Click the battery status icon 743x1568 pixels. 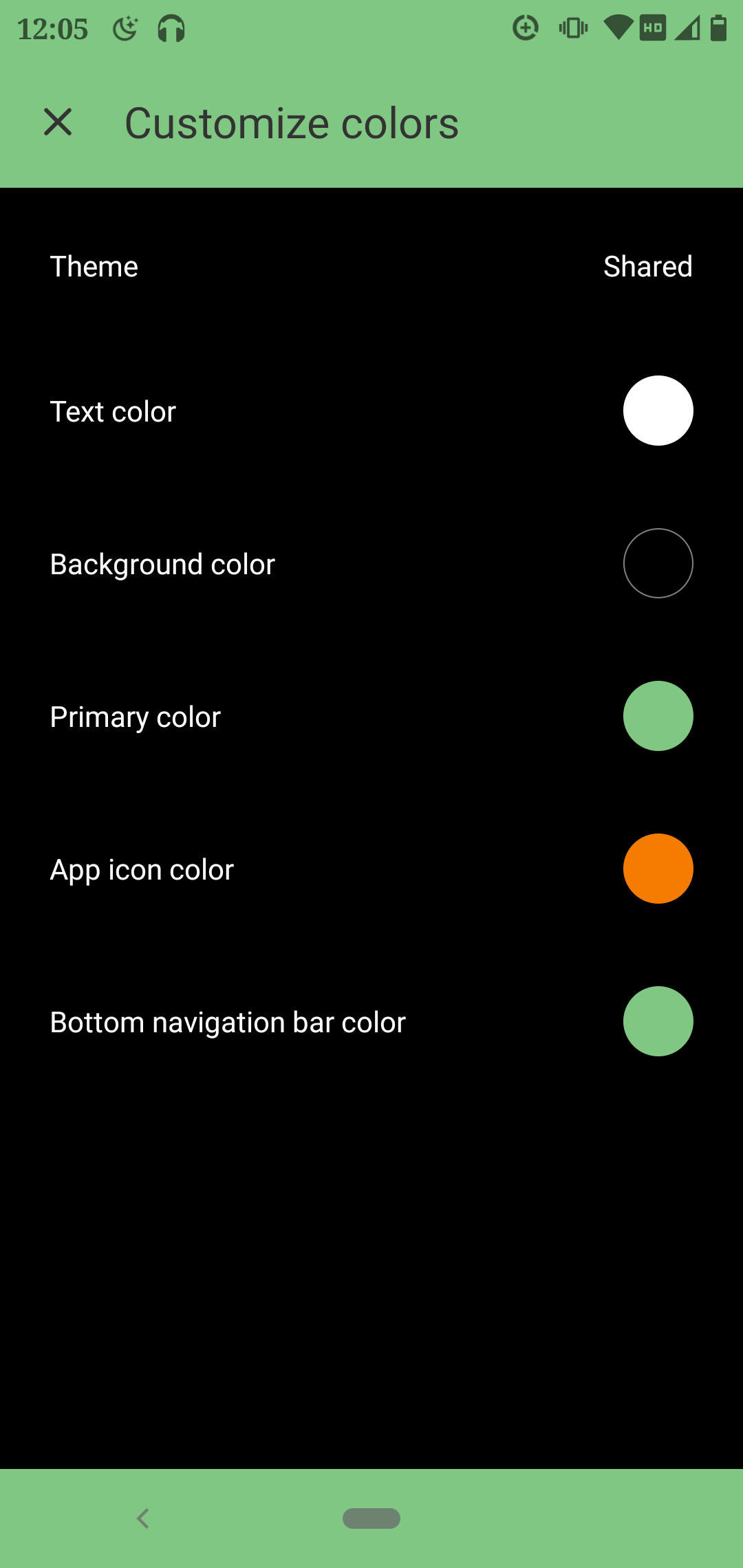coord(717,28)
